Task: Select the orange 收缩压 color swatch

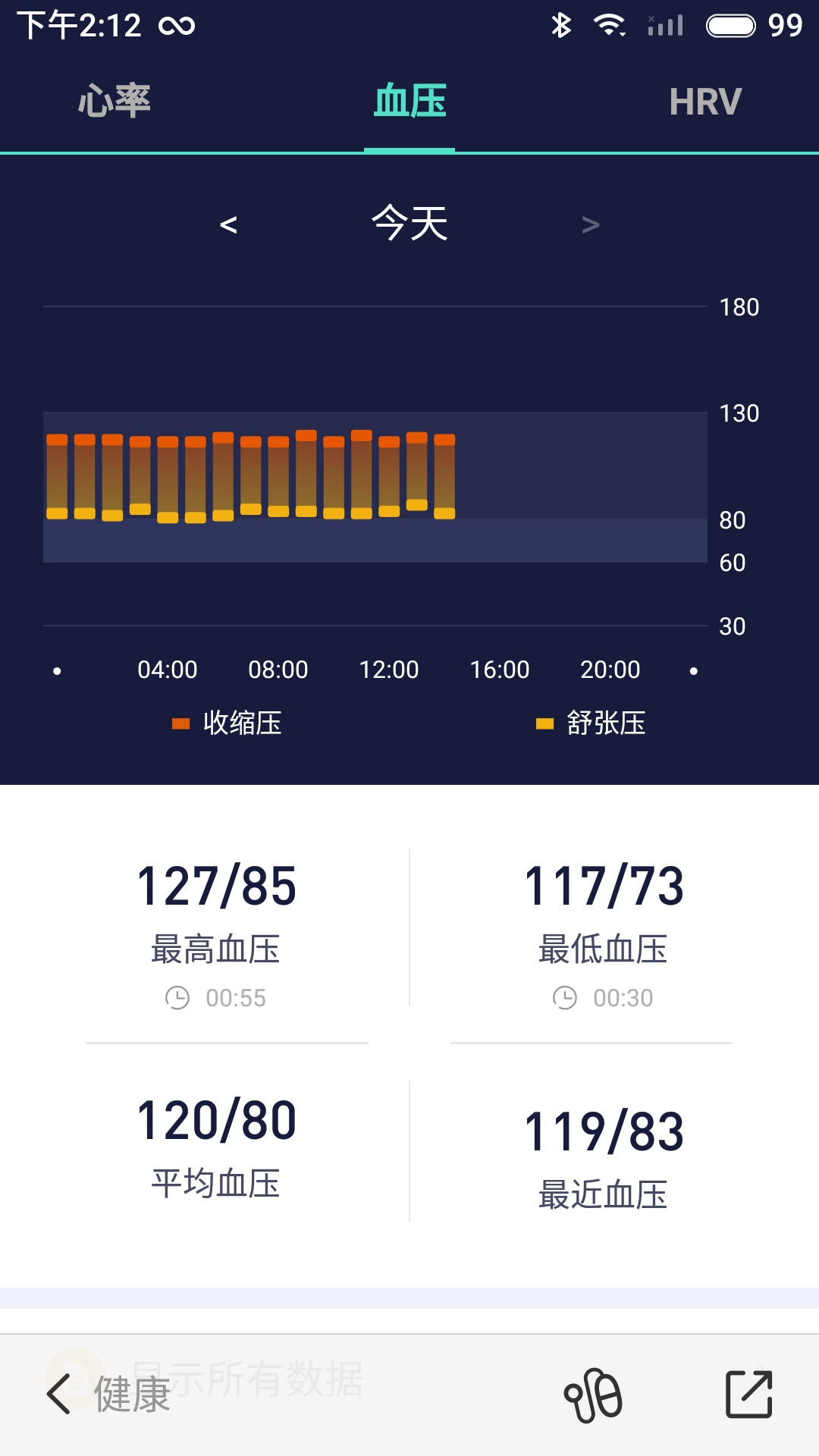Action: tap(180, 723)
